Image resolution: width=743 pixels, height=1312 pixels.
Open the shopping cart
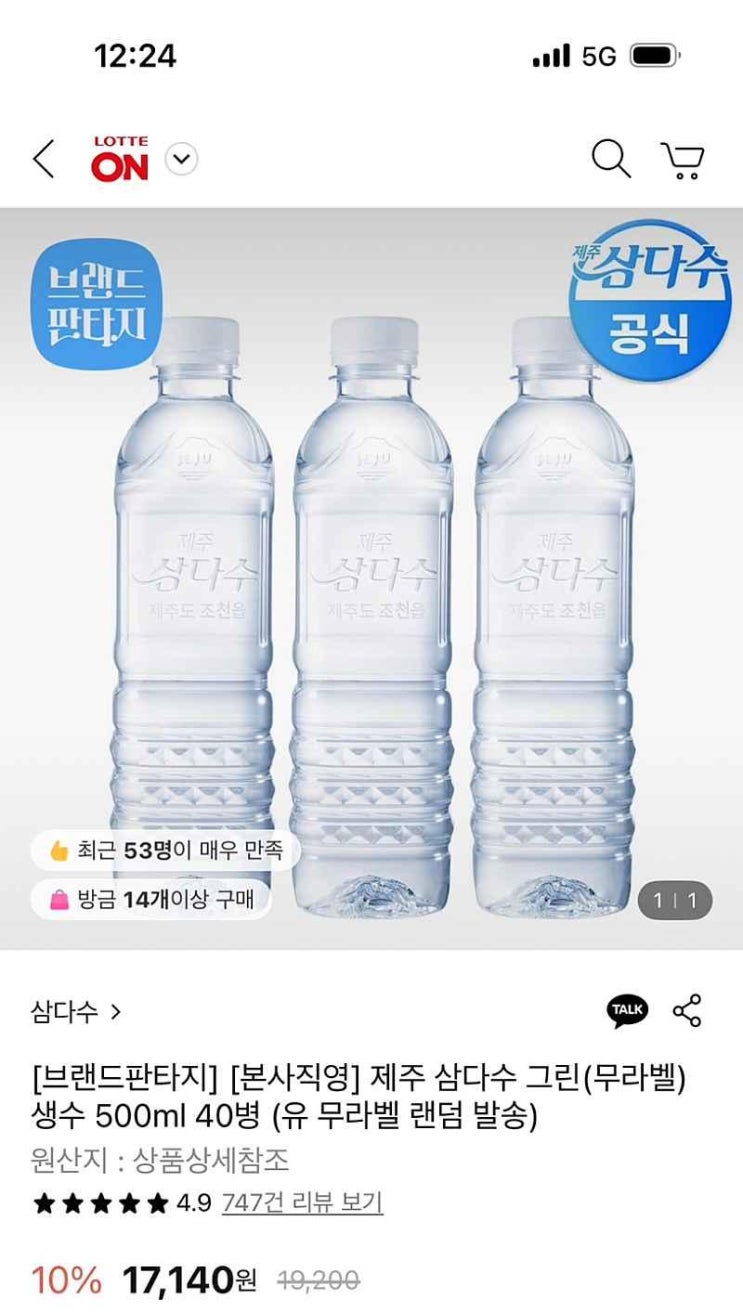(x=682, y=160)
